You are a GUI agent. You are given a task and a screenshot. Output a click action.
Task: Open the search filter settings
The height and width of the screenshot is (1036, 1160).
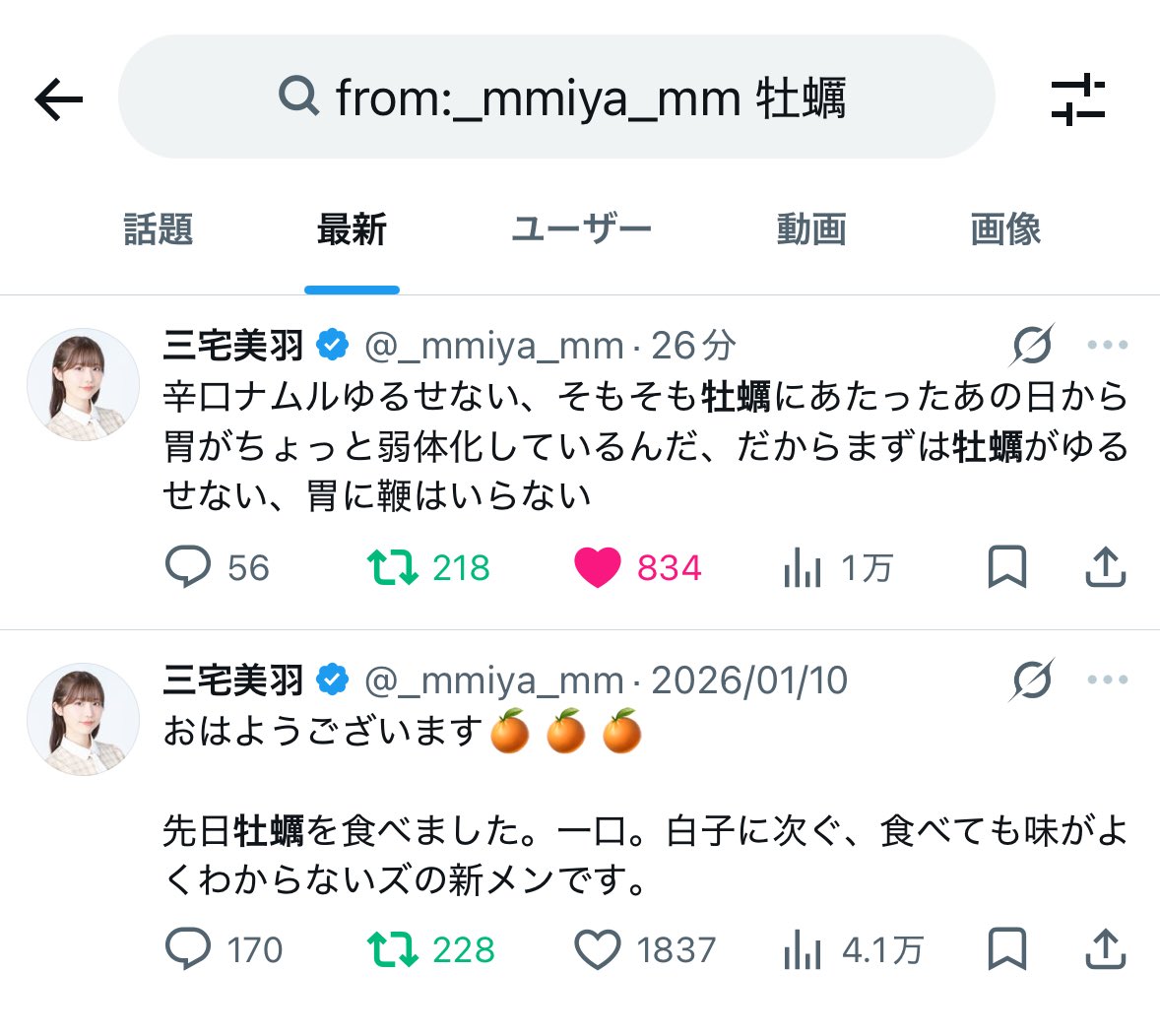(1077, 99)
